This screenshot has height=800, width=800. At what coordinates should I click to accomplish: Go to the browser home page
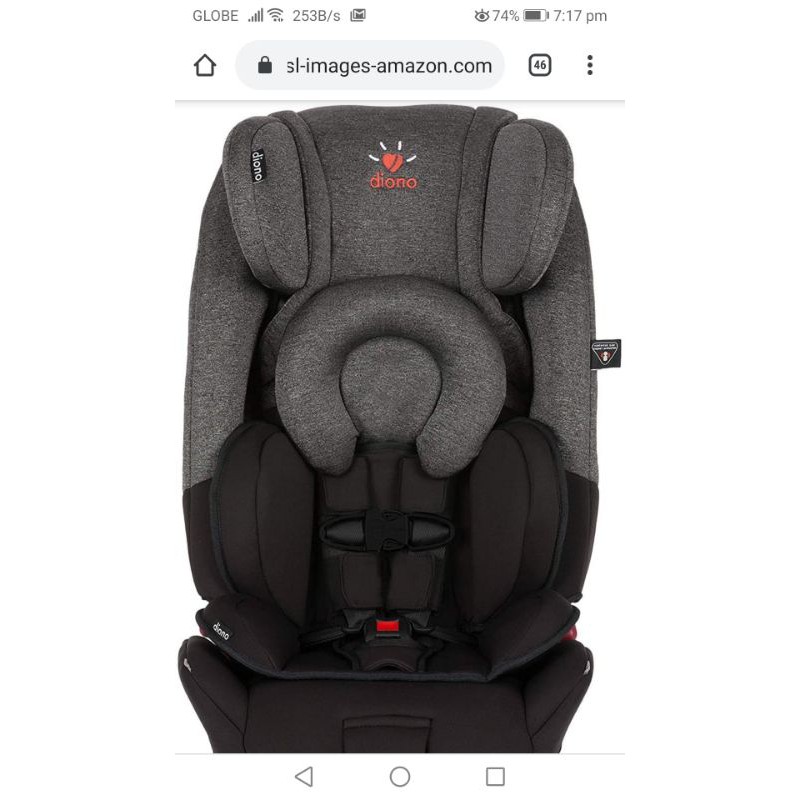(x=205, y=65)
